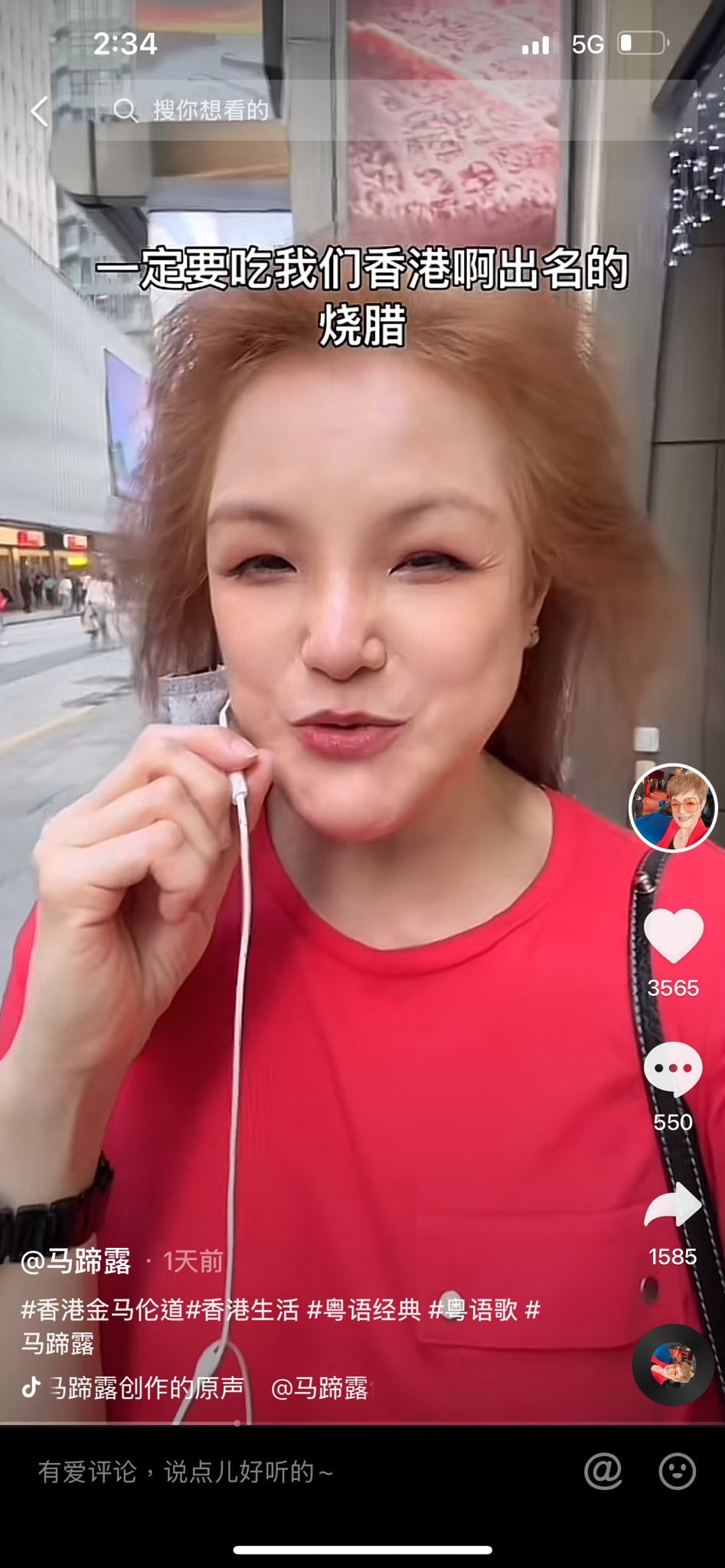Image resolution: width=725 pixels, height=1568 pixels.
Task: Open hashtag #粤语经典
Action: click(364, 1310)
